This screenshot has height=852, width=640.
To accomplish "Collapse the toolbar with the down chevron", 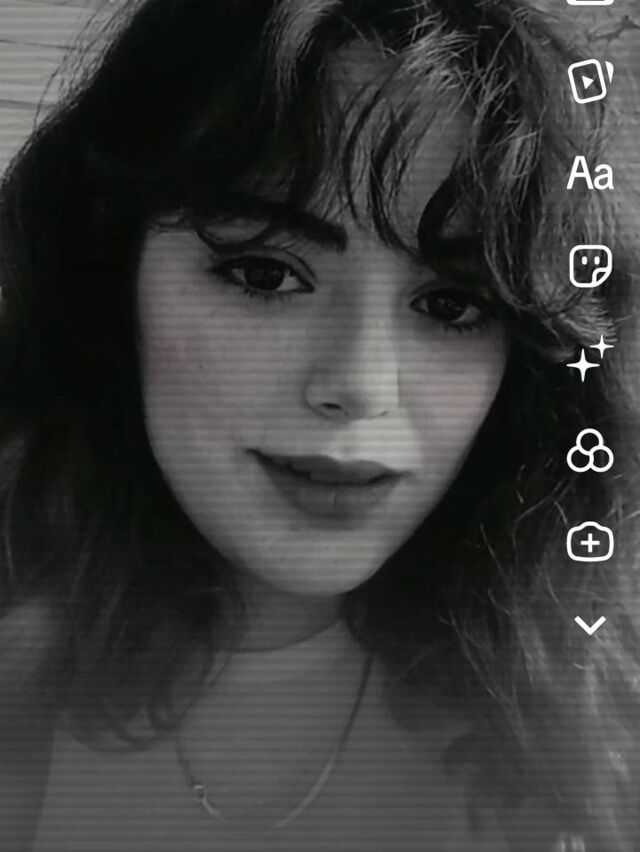I will point(590,626).
